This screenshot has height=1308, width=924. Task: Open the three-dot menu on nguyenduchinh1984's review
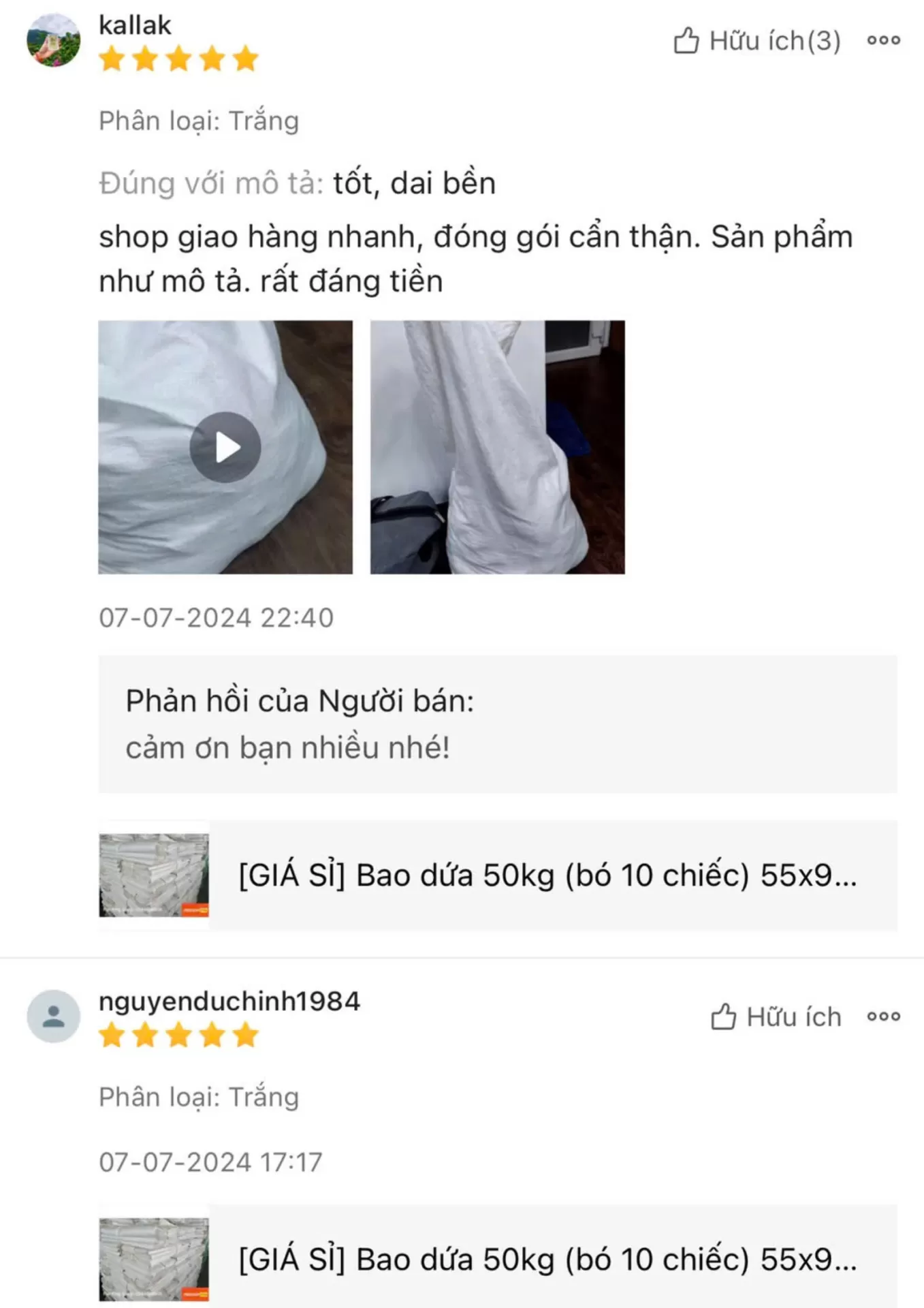pos(885,1016)
